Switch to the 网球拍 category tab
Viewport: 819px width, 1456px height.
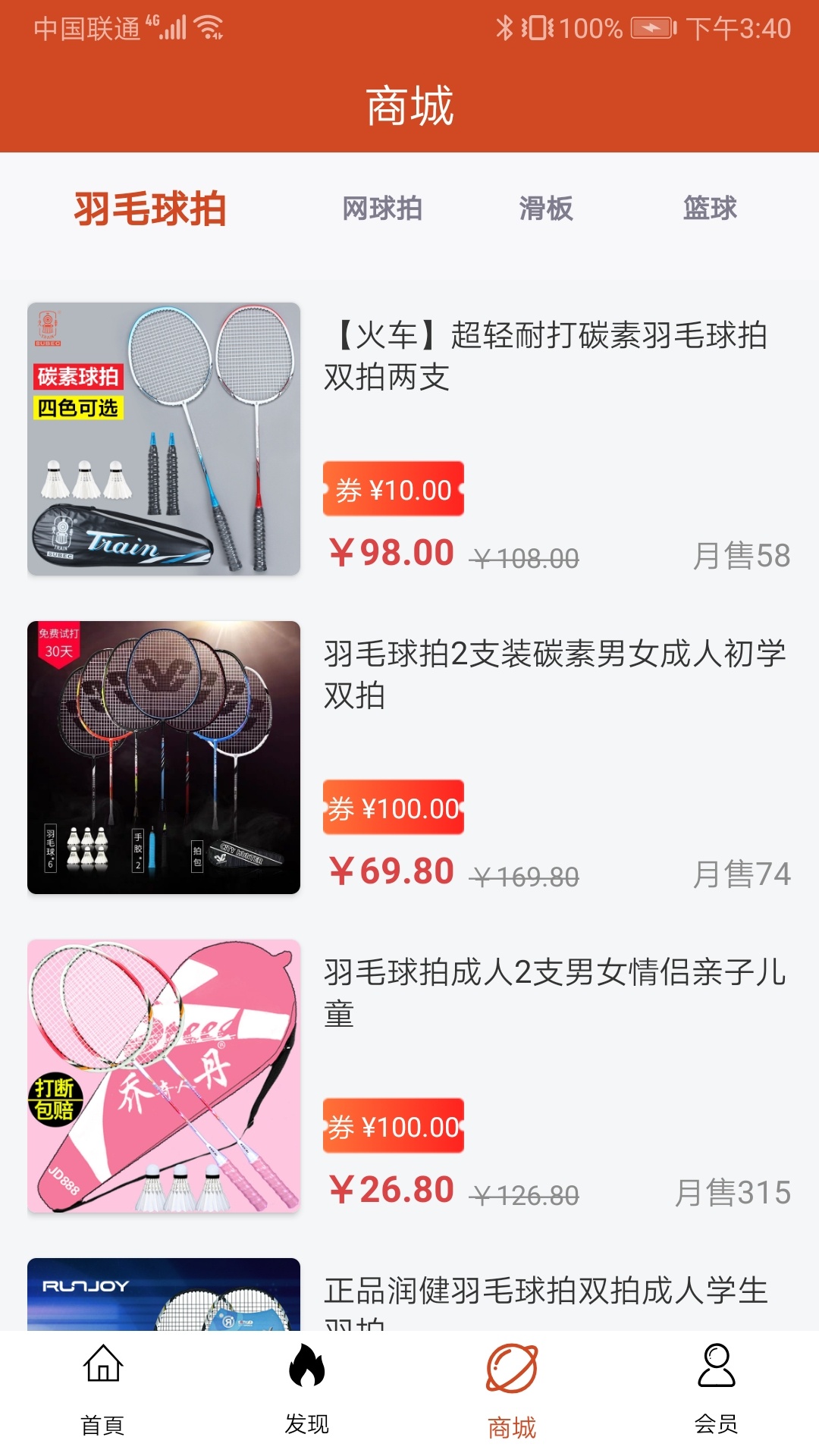[382, 209]
